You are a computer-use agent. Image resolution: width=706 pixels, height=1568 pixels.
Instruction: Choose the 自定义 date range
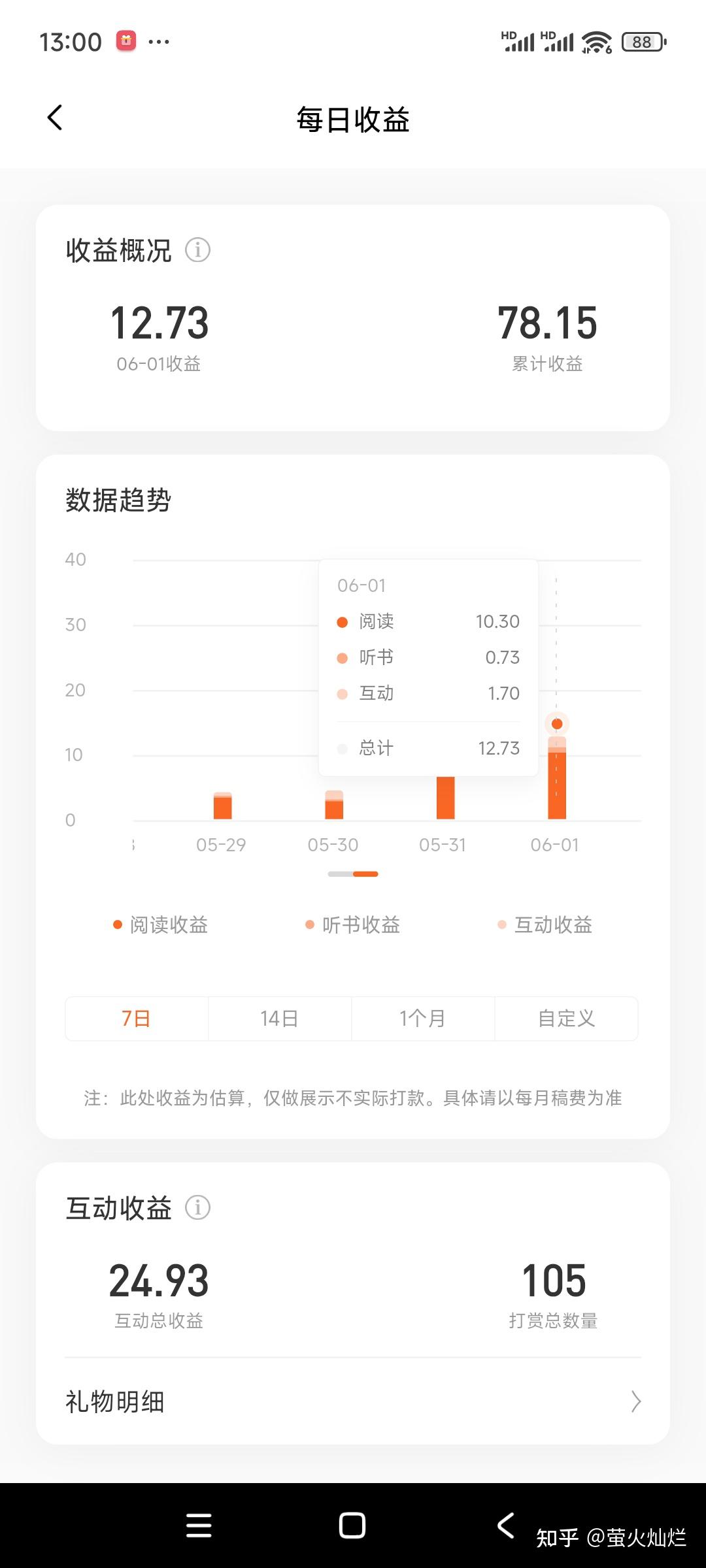point(566,1018)
